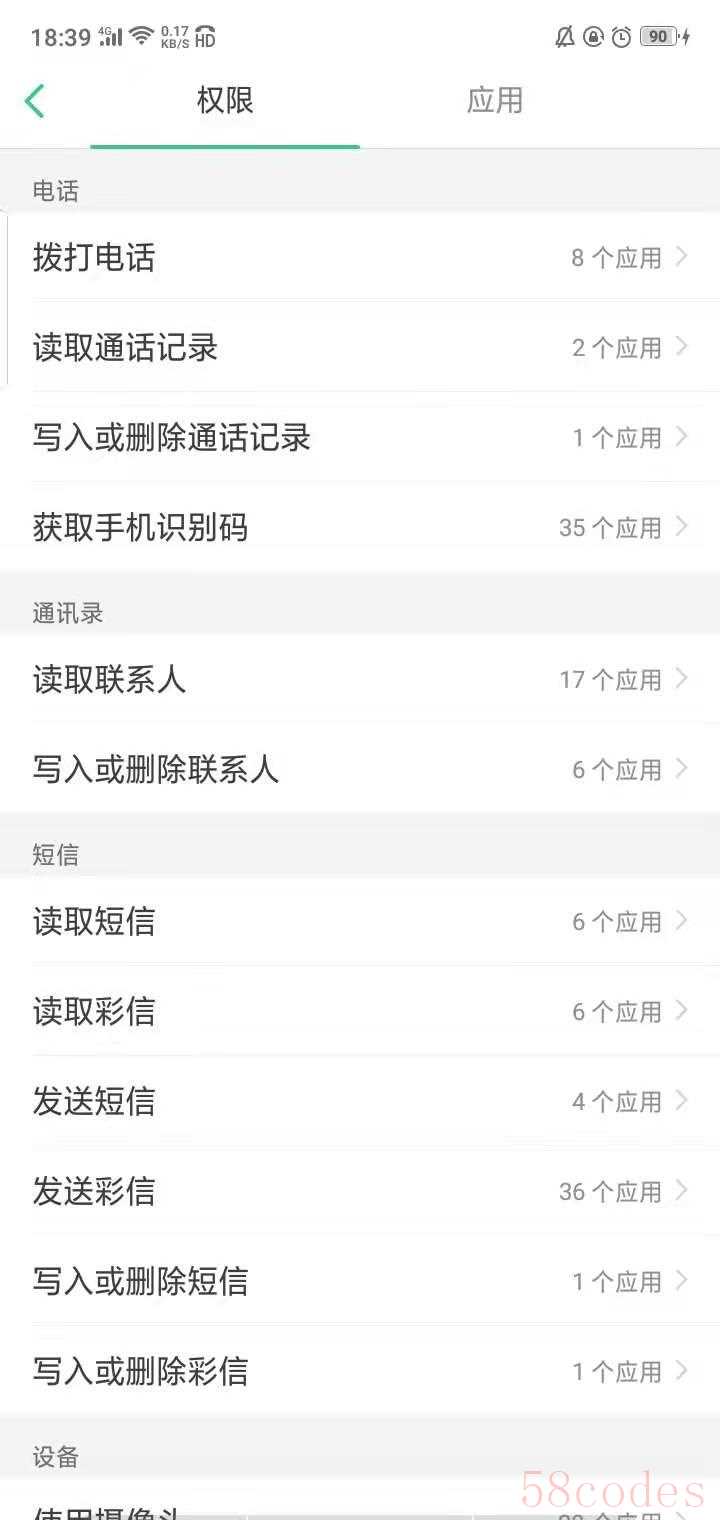View apps allowed 读取短信

(x=360, y=921)
